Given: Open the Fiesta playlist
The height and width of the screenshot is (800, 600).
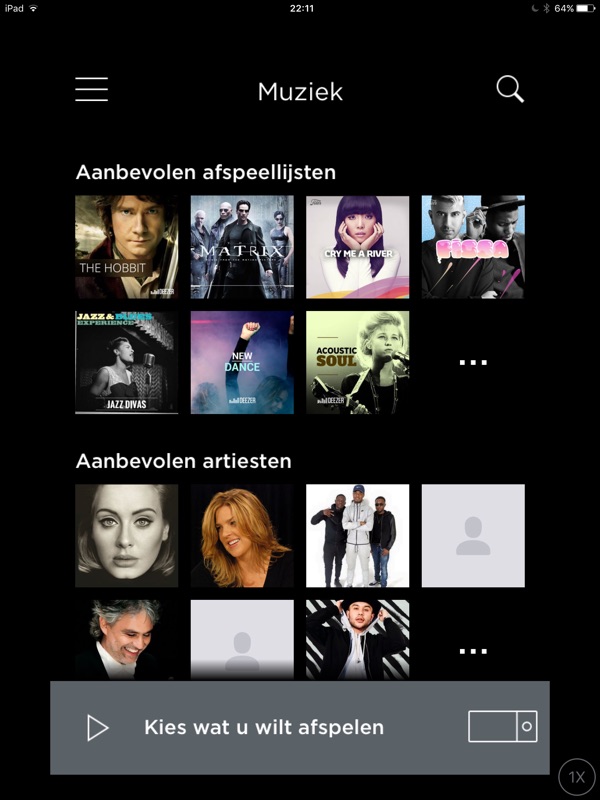Looking at the screenshot, I should (473, 247).
